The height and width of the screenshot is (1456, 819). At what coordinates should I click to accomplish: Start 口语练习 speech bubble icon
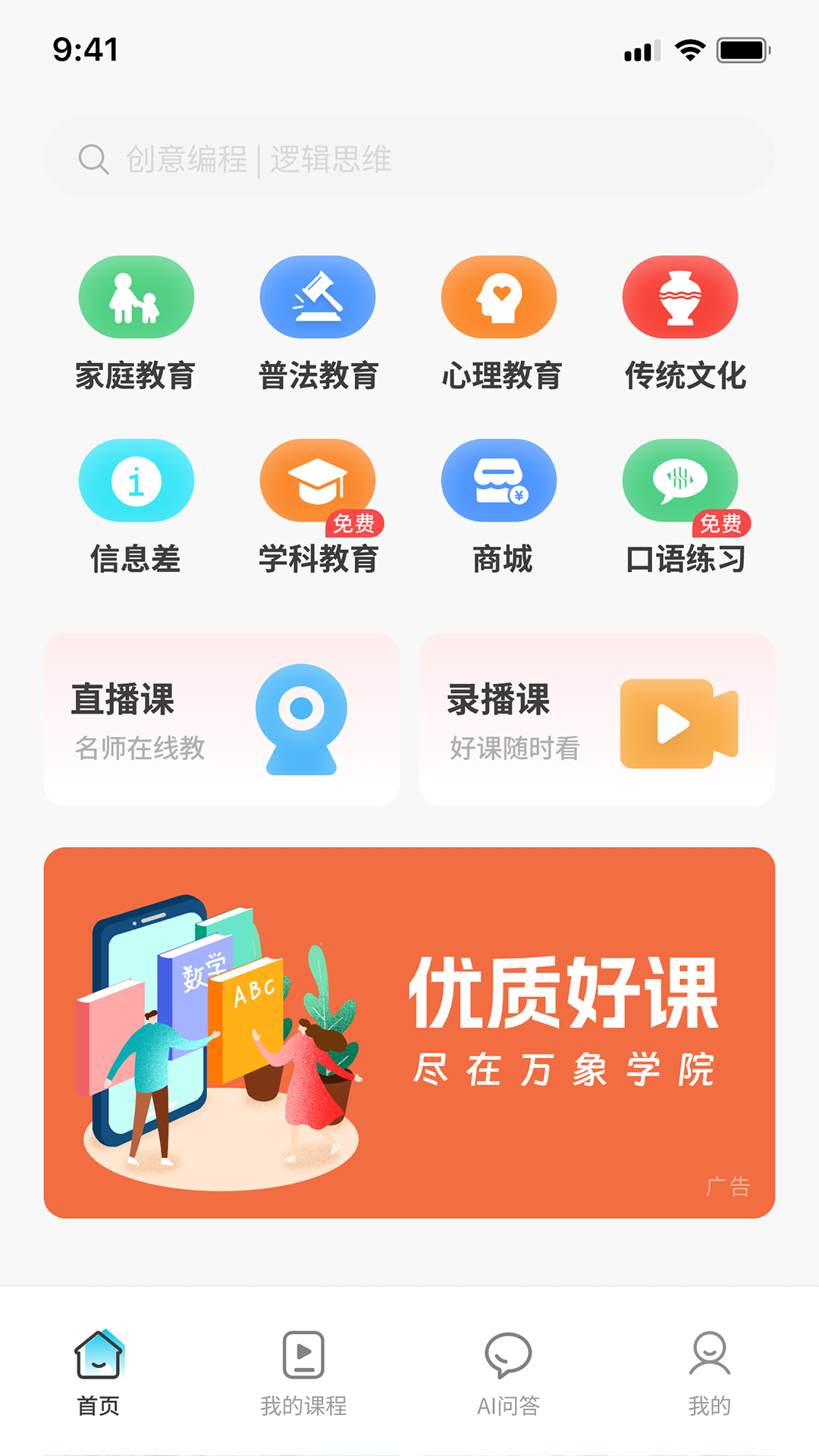tap(680, 480)
